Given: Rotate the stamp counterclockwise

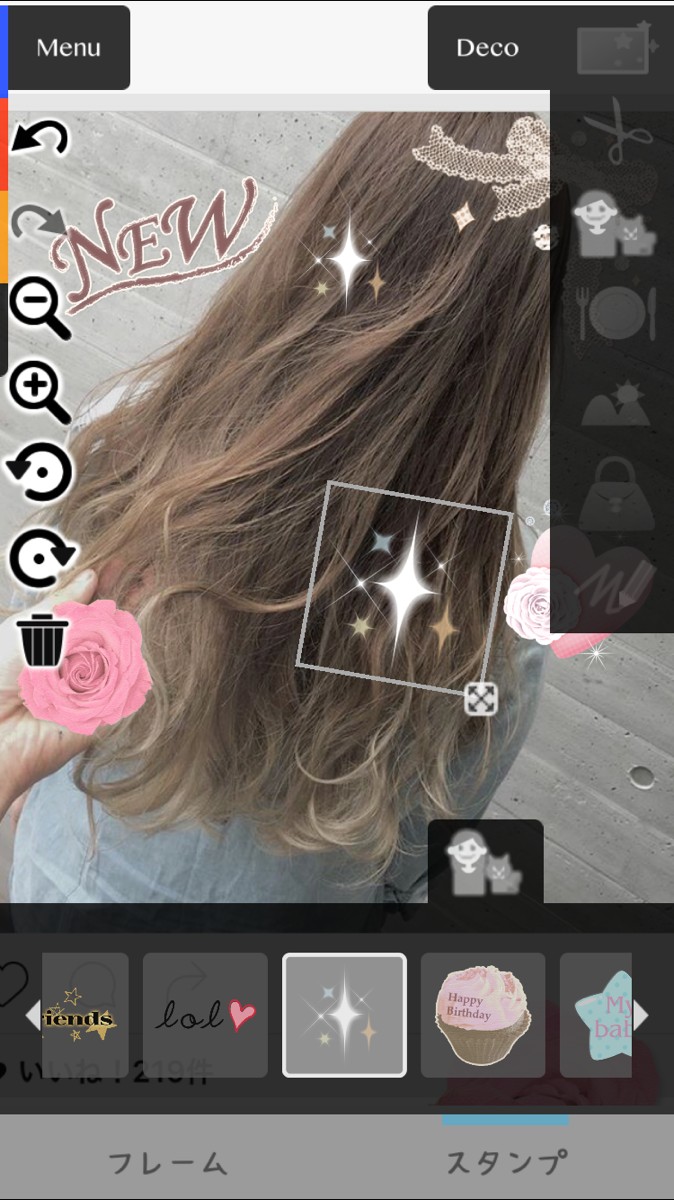Looking at the screenshot, I should coord(40,472).
